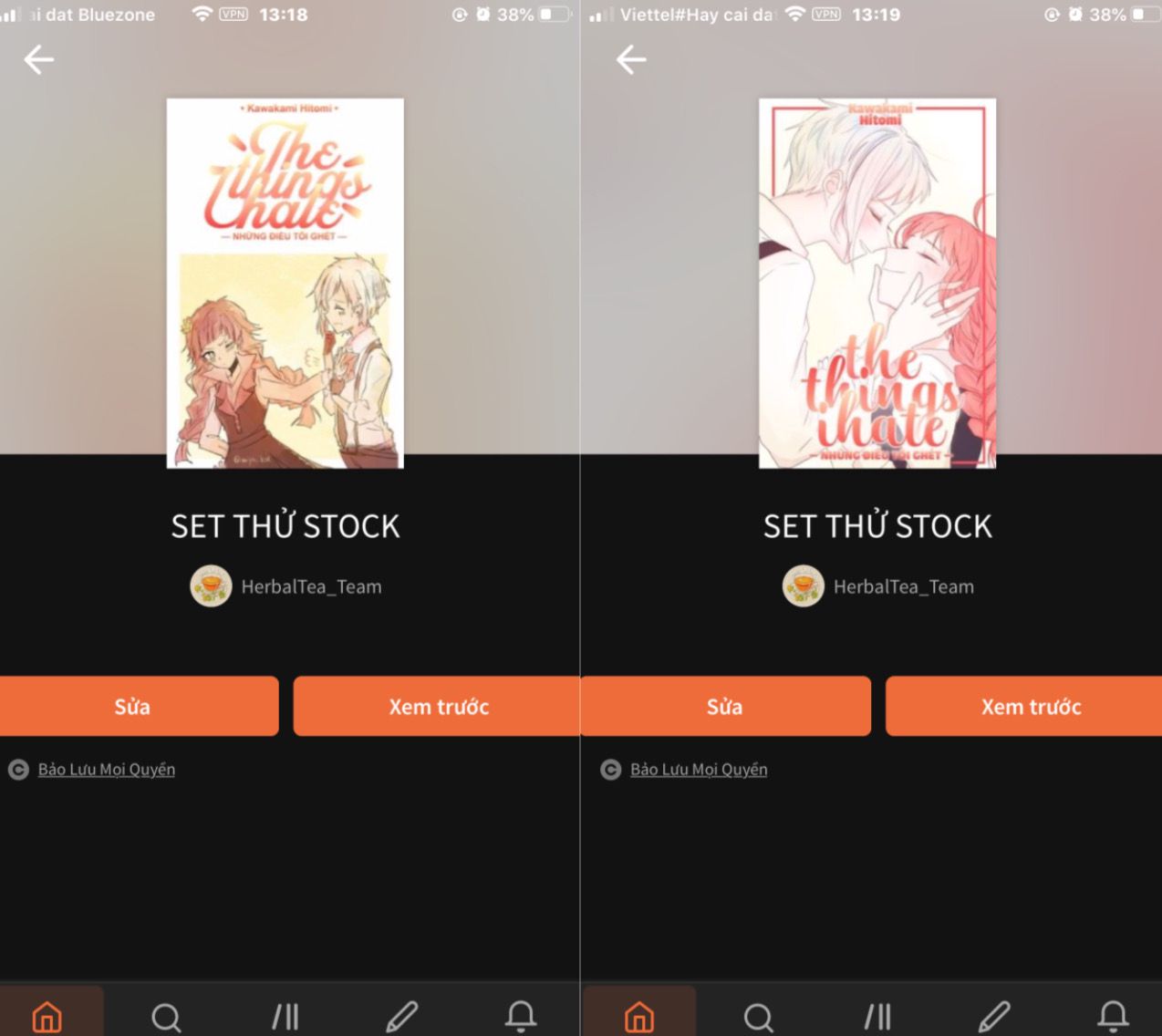1162x1036 pixels.
Task: Tap Xem trước on the right screen
Action: (1029, 706)
